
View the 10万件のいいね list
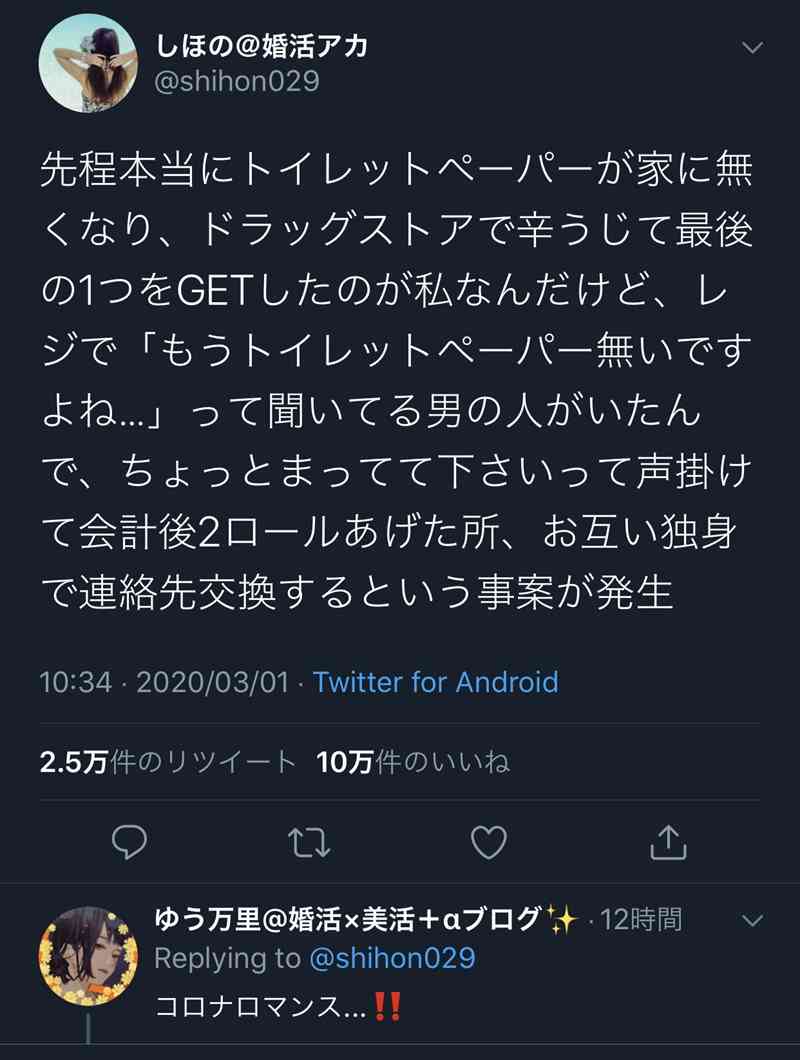(412, 761)
